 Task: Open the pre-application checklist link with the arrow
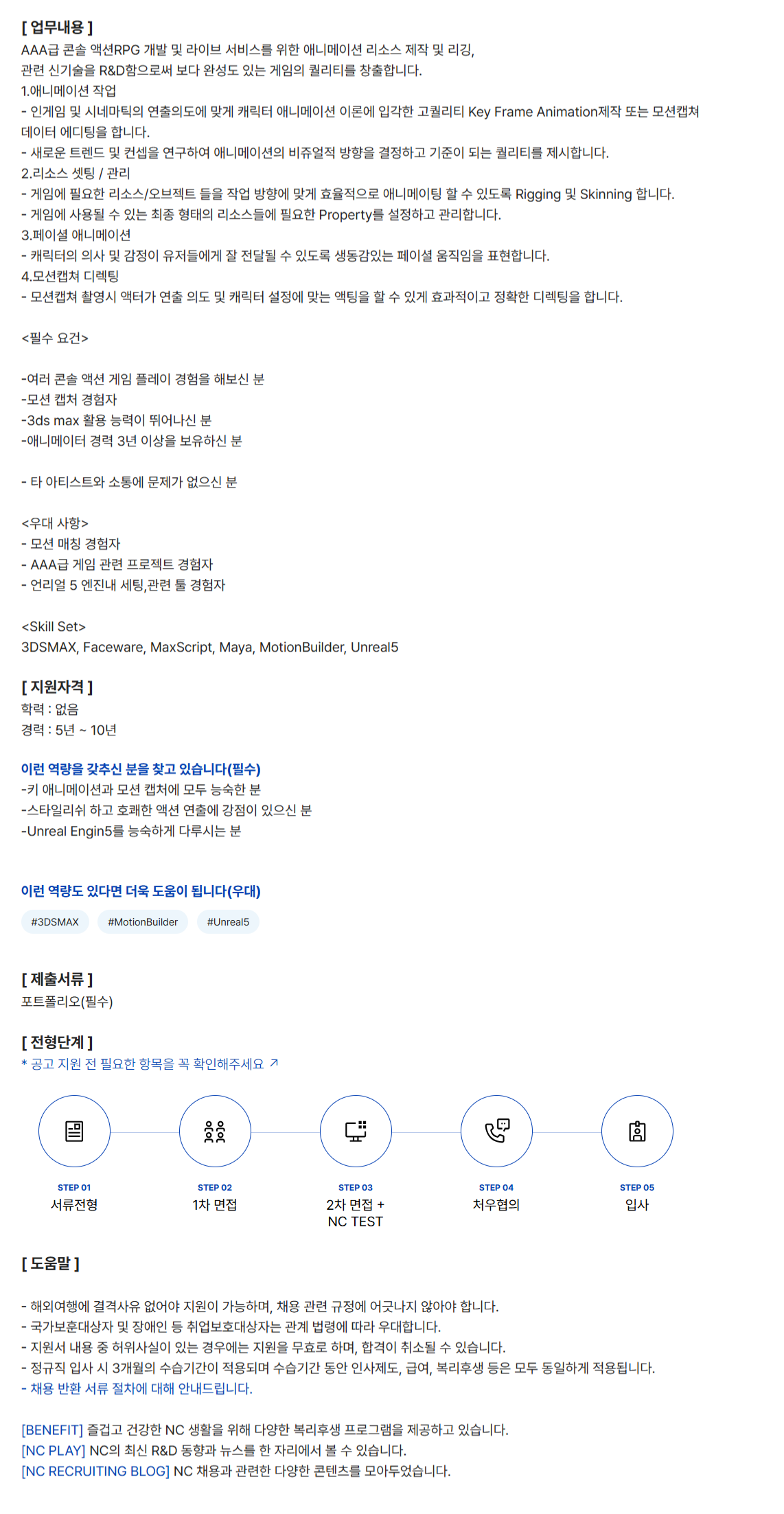(x=150, y=1064)
